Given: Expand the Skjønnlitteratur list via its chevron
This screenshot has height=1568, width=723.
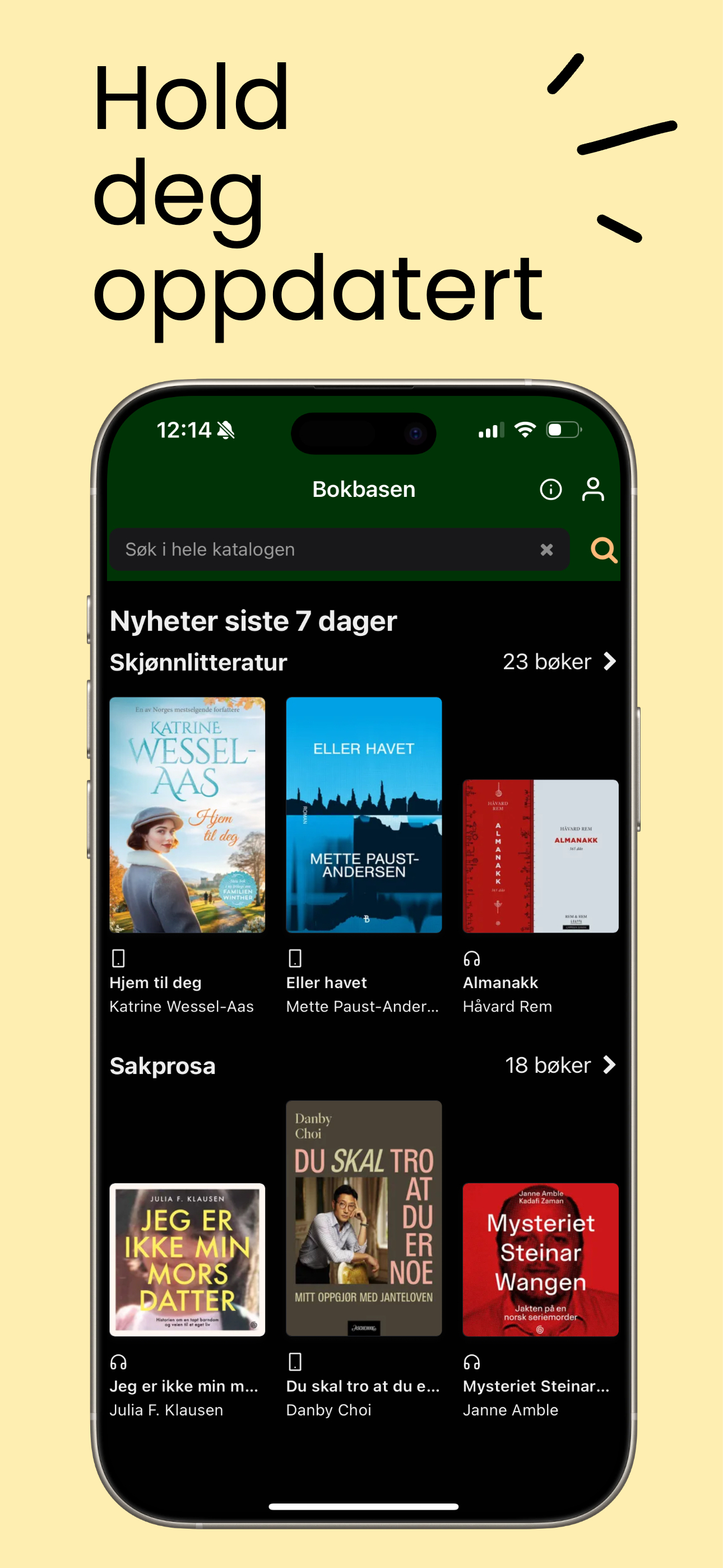Looking at the screenshot, I should pyautogui.click(x=610, y=662).
